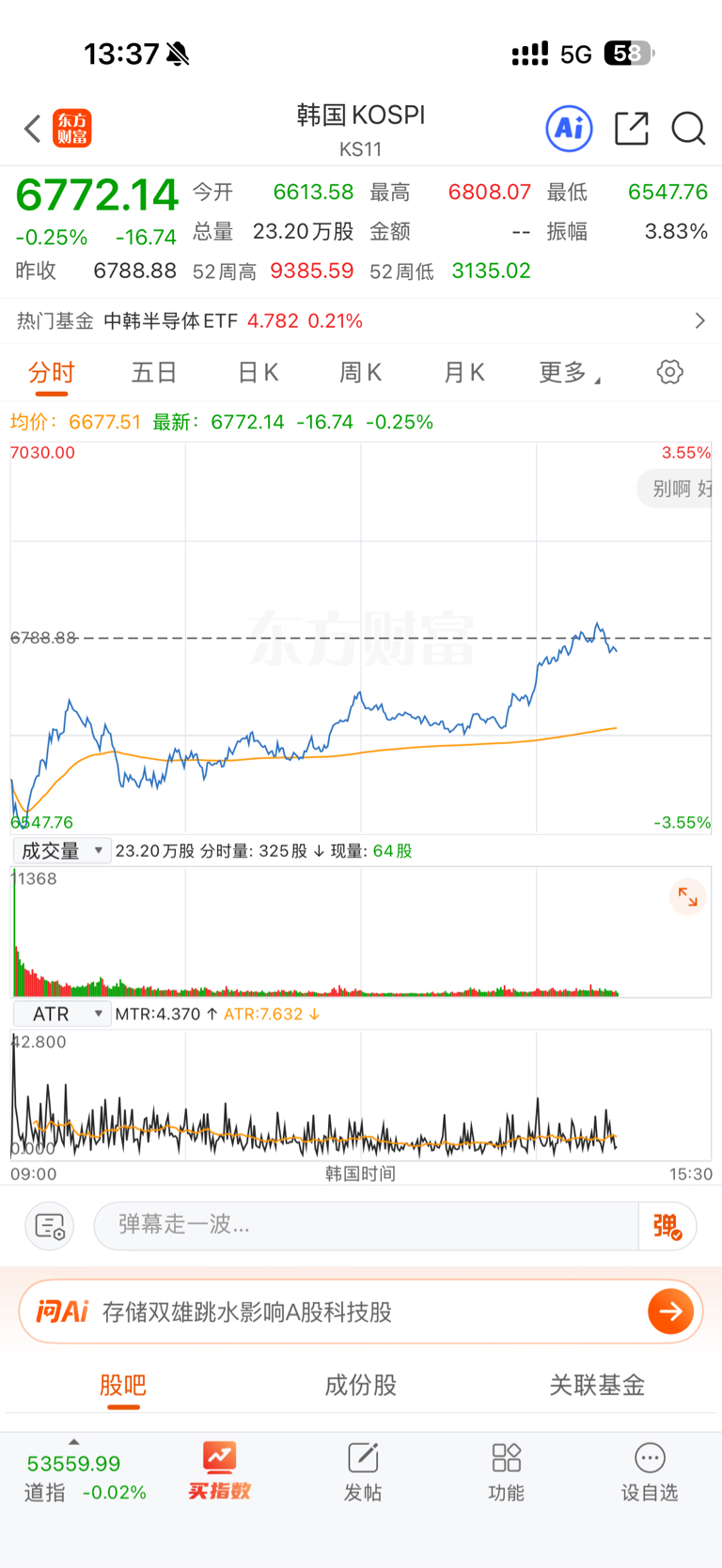The width and height of the screenshot is (722, 1568).
Task: Tap the 弹幕走一波 comment input field
Action: tap(367, 1225)
